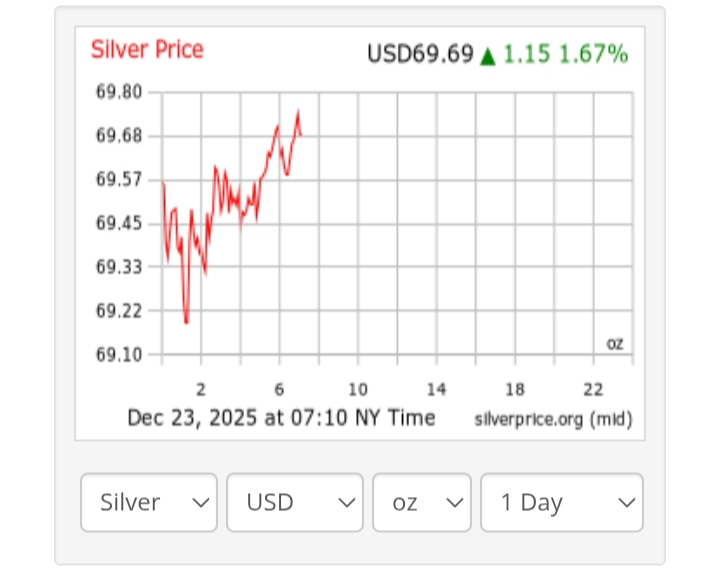Change the USD currency selector
The width and height of the screenshot is (719, 585).
294,502
